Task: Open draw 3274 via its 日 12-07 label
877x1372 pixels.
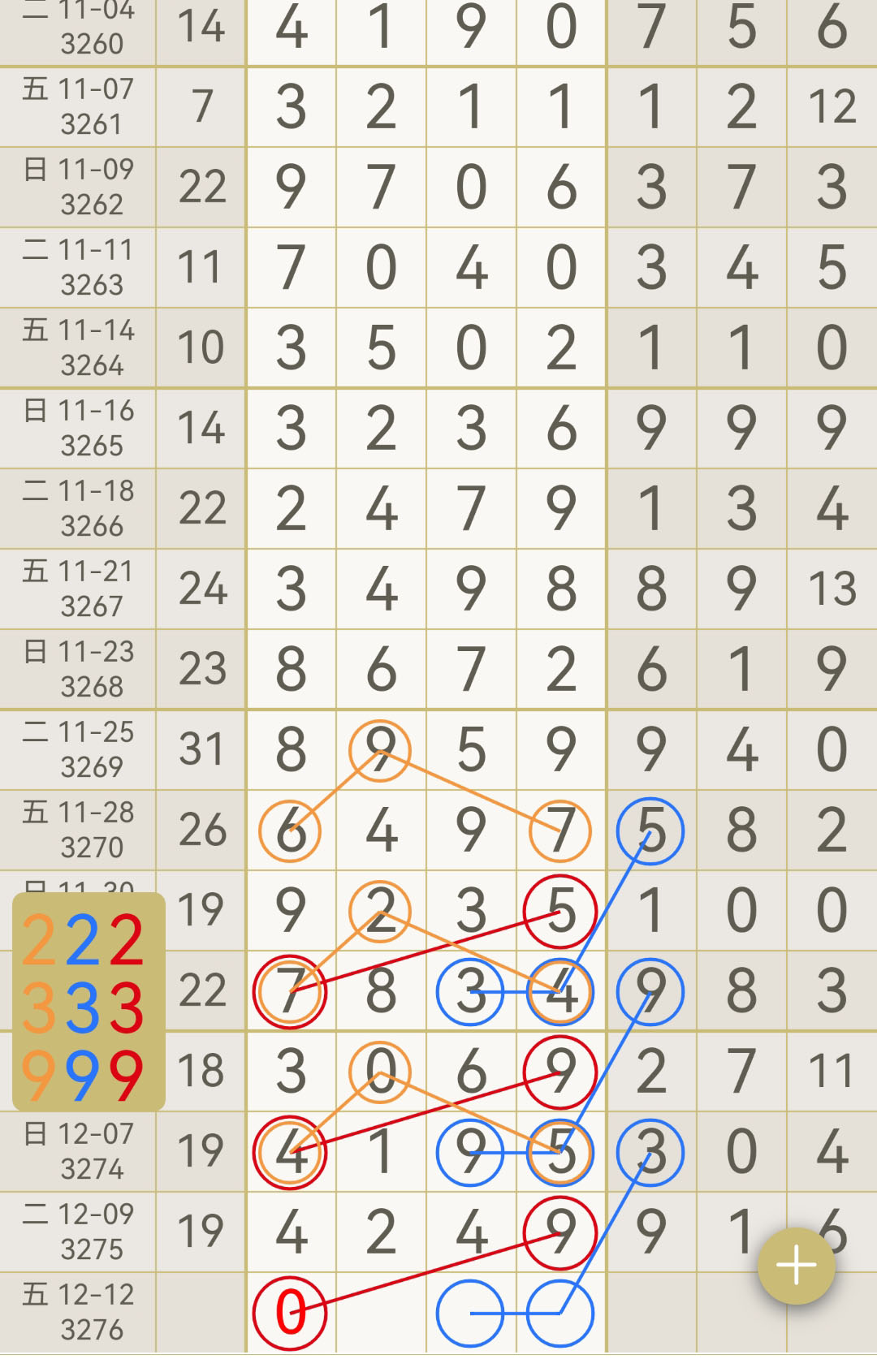Action: point(77,1151)
